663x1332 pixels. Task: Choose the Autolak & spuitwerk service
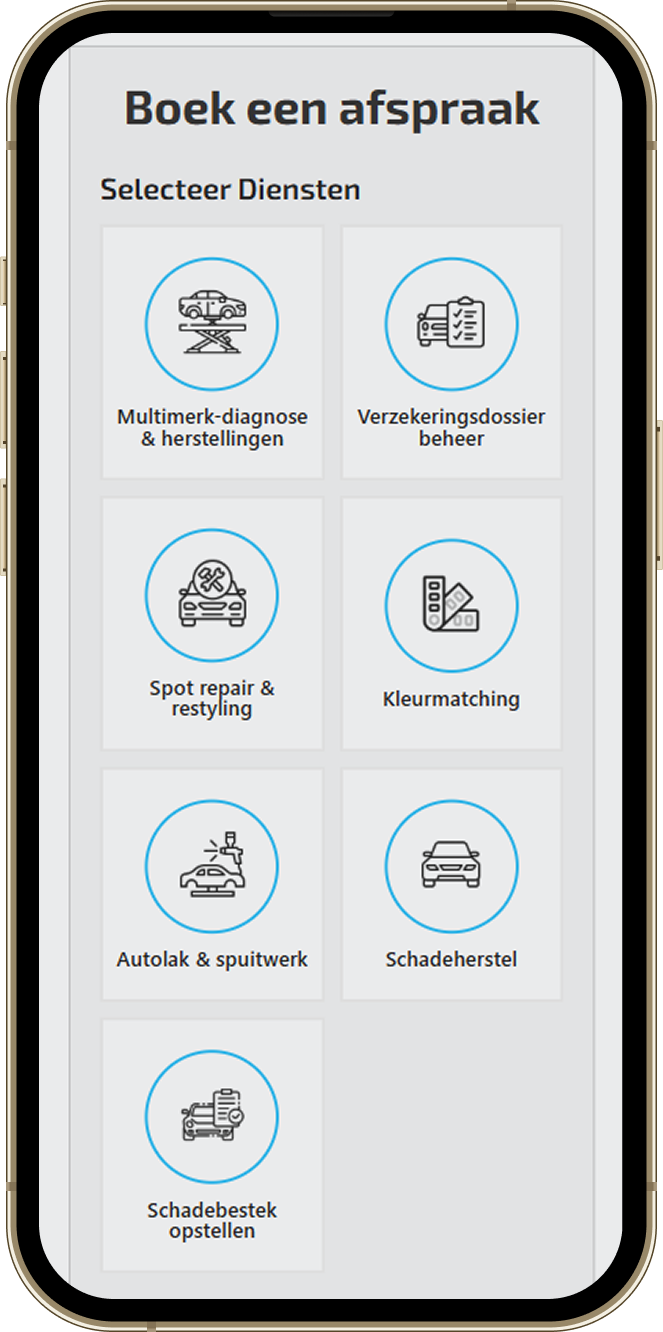[x=212, y=884]
